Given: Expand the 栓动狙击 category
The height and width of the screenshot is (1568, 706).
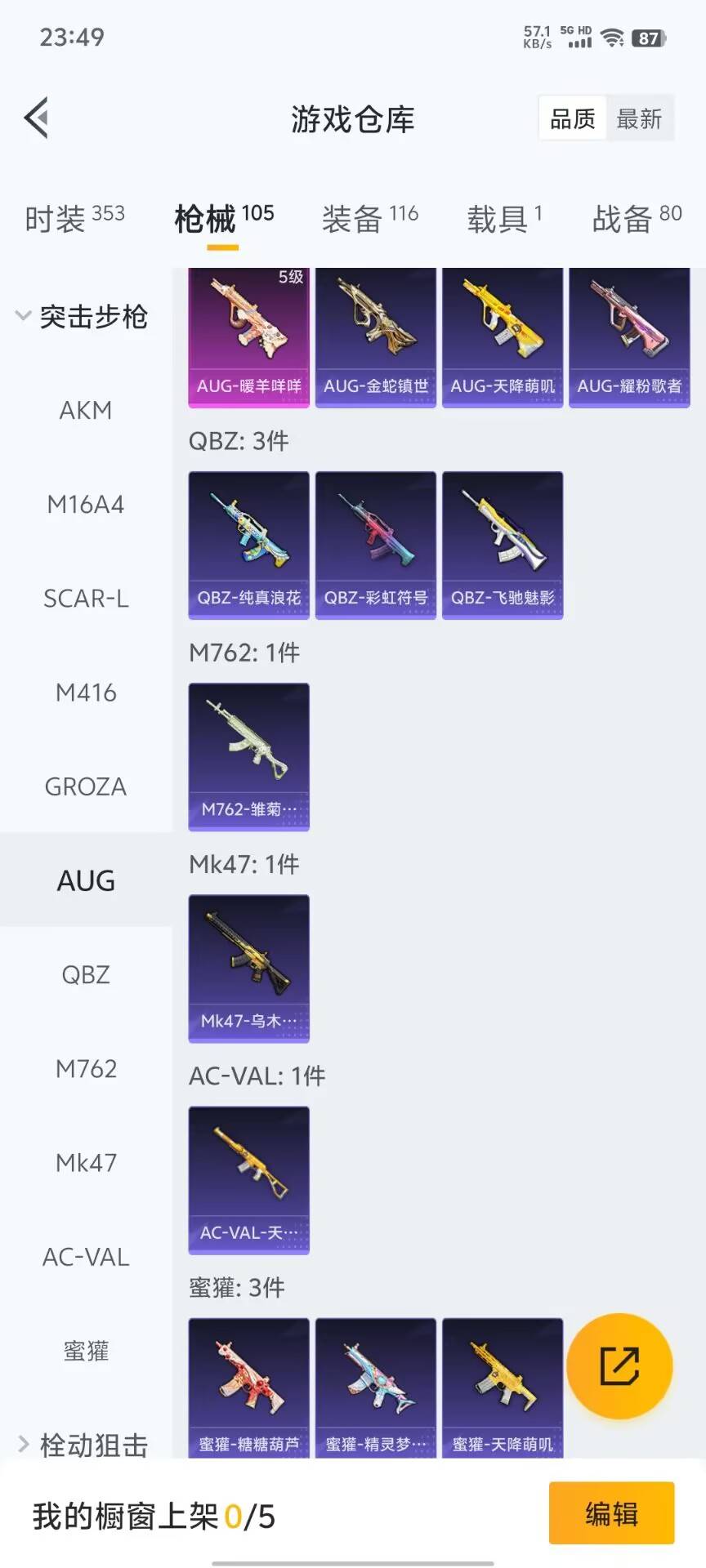Looking at the screenshot, I should 82,1445.
